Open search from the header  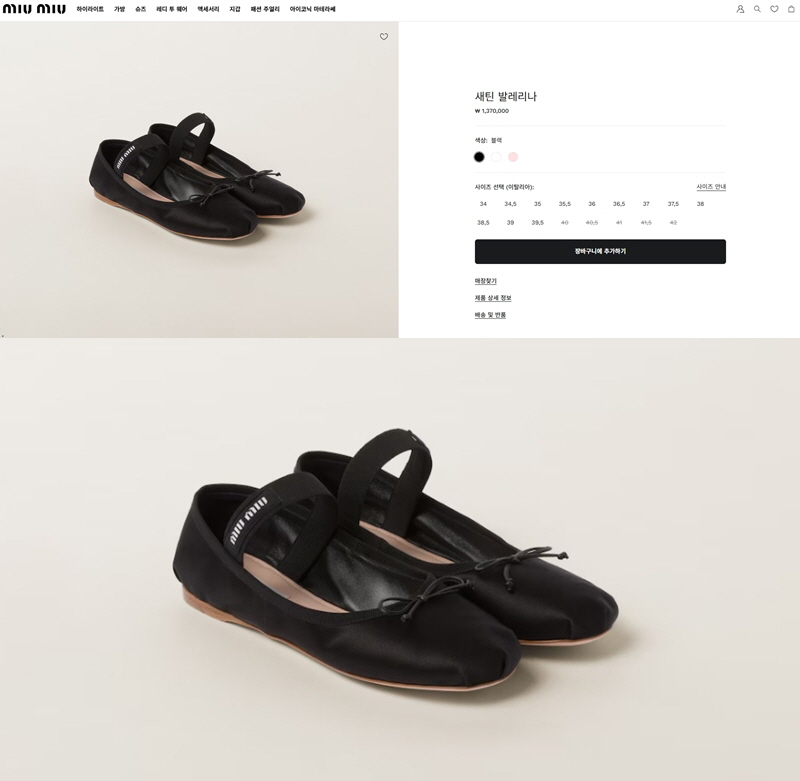(757, 9)
